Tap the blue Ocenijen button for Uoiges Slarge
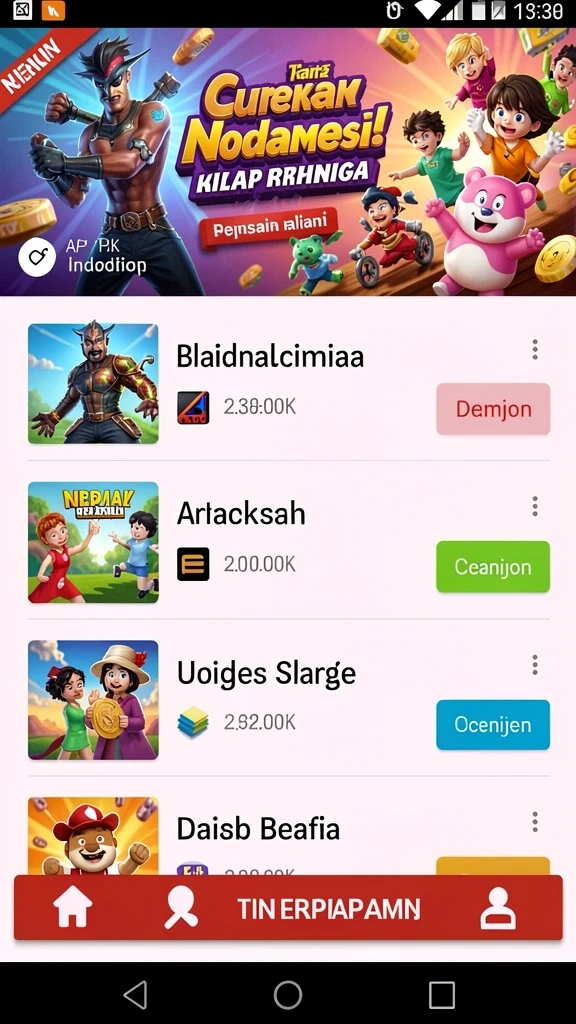This screenshot has height=1024, width=576. [493, 725]
